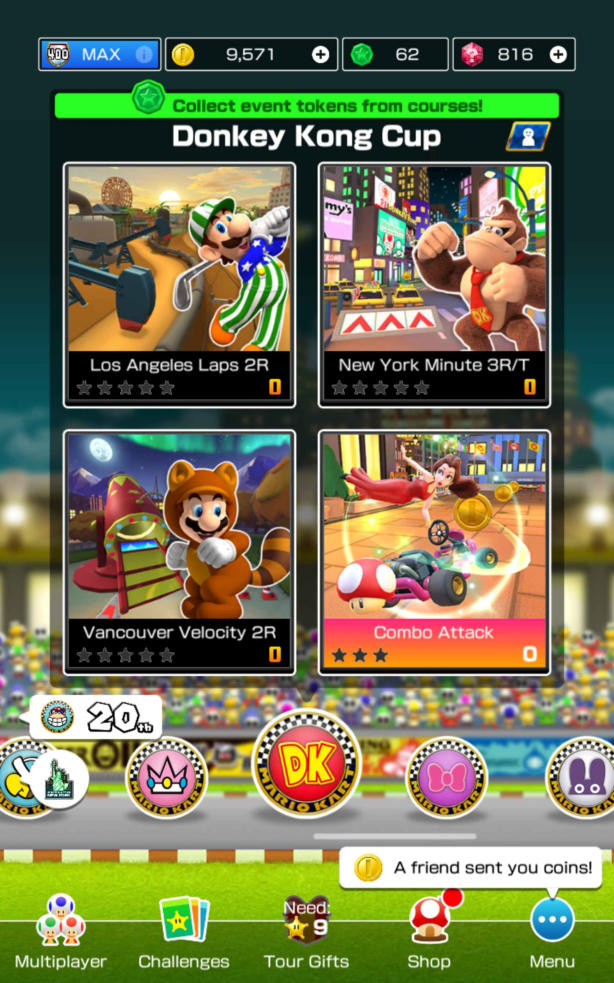Image resolution: width=614 pixels, height=983 pixels.
Task: Switch to the pink bow cup
Action: click(446, 777)
